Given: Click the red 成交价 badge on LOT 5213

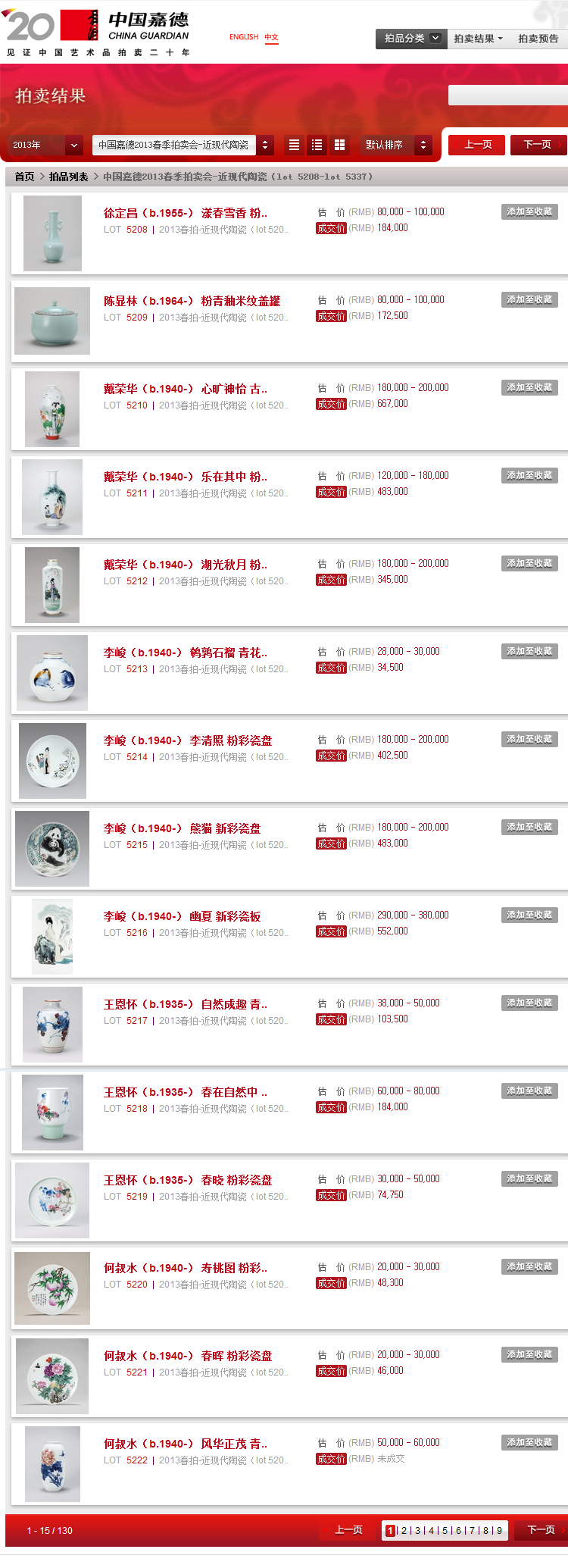Looking at the screenshot, I should pos(331,668).
